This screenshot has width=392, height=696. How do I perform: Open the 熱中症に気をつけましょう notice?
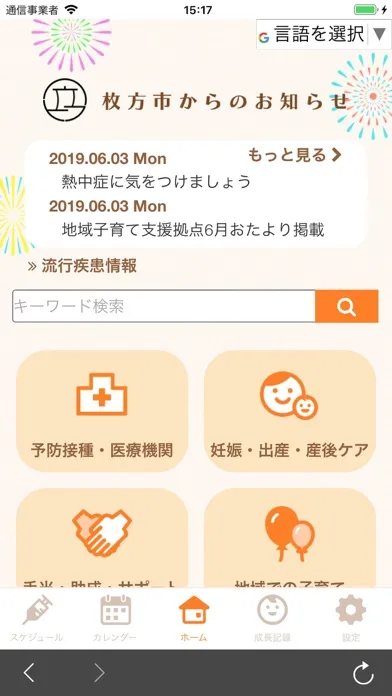156,181
